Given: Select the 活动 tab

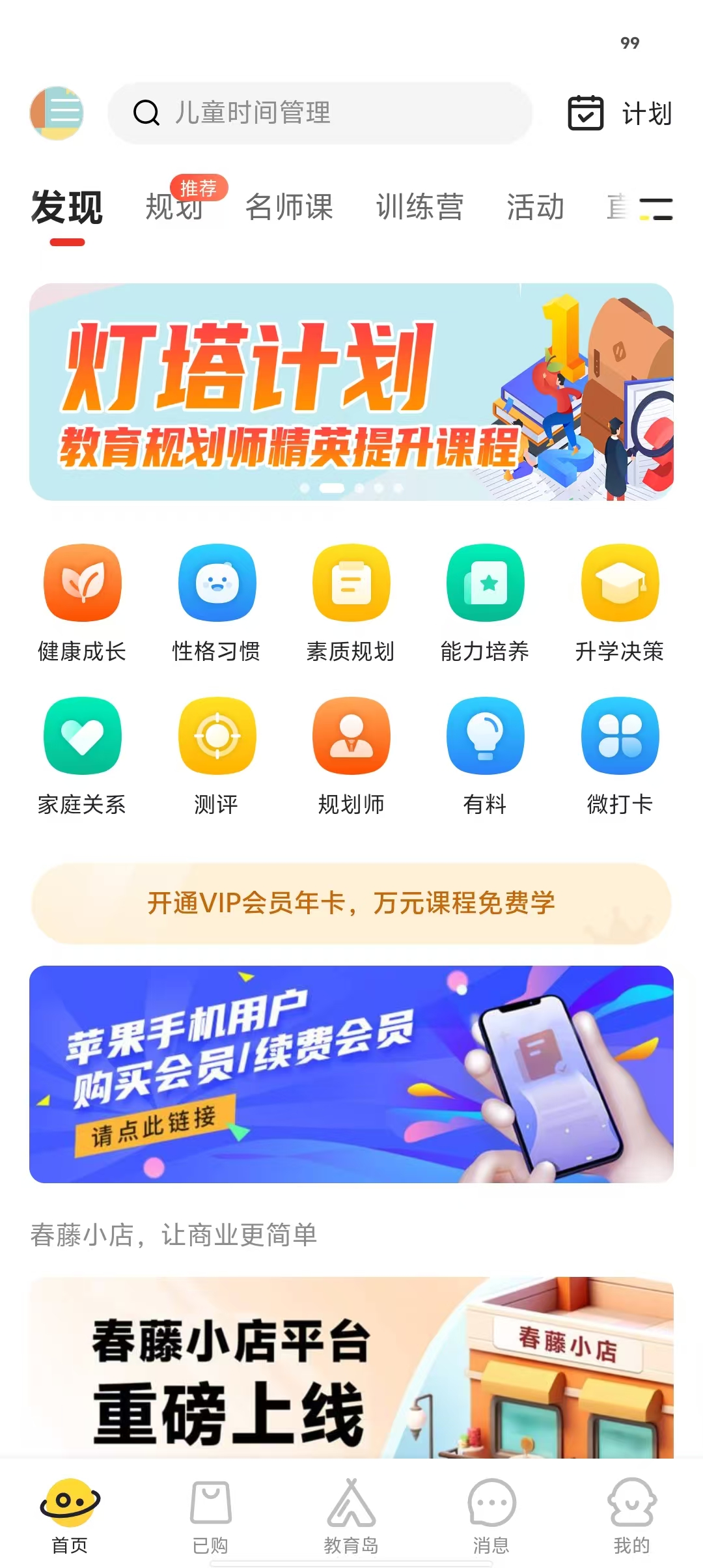Looking at the screenshot, I should (x=535, y=207).
